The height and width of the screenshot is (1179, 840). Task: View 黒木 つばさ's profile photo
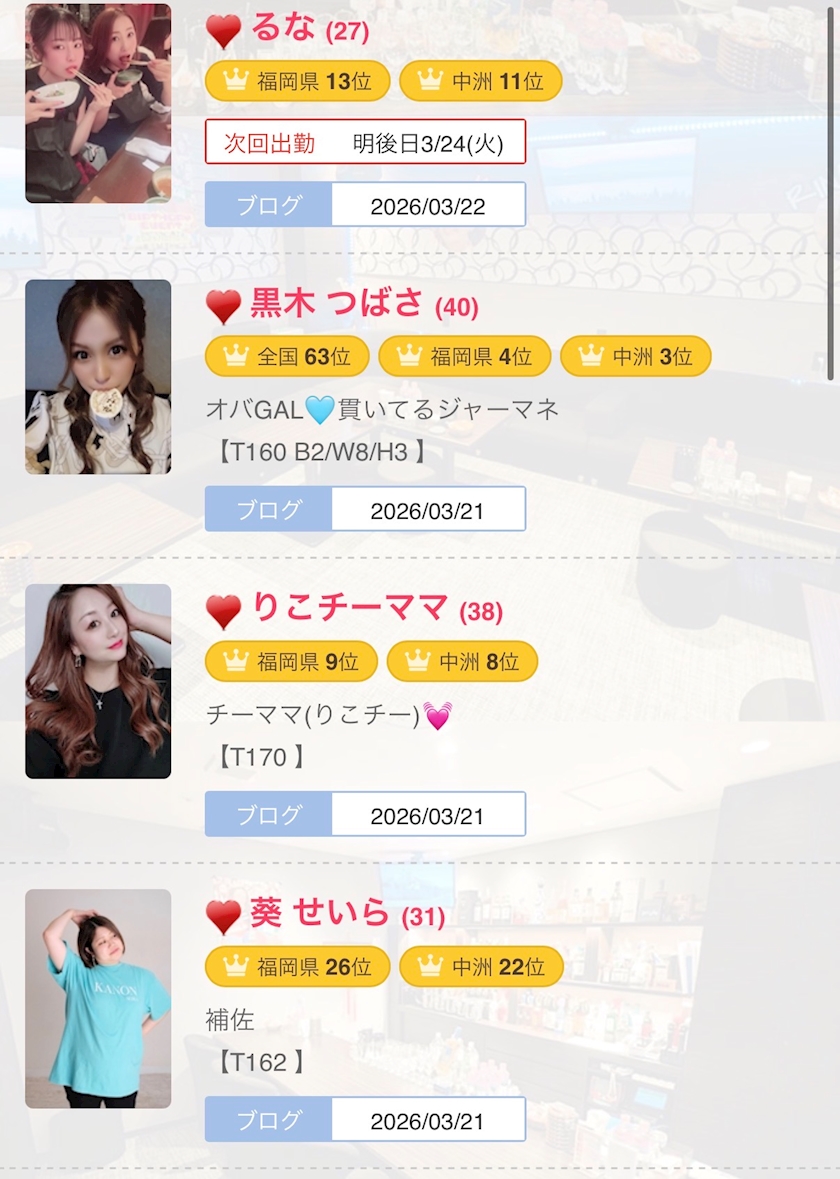[x=98, y=377]
